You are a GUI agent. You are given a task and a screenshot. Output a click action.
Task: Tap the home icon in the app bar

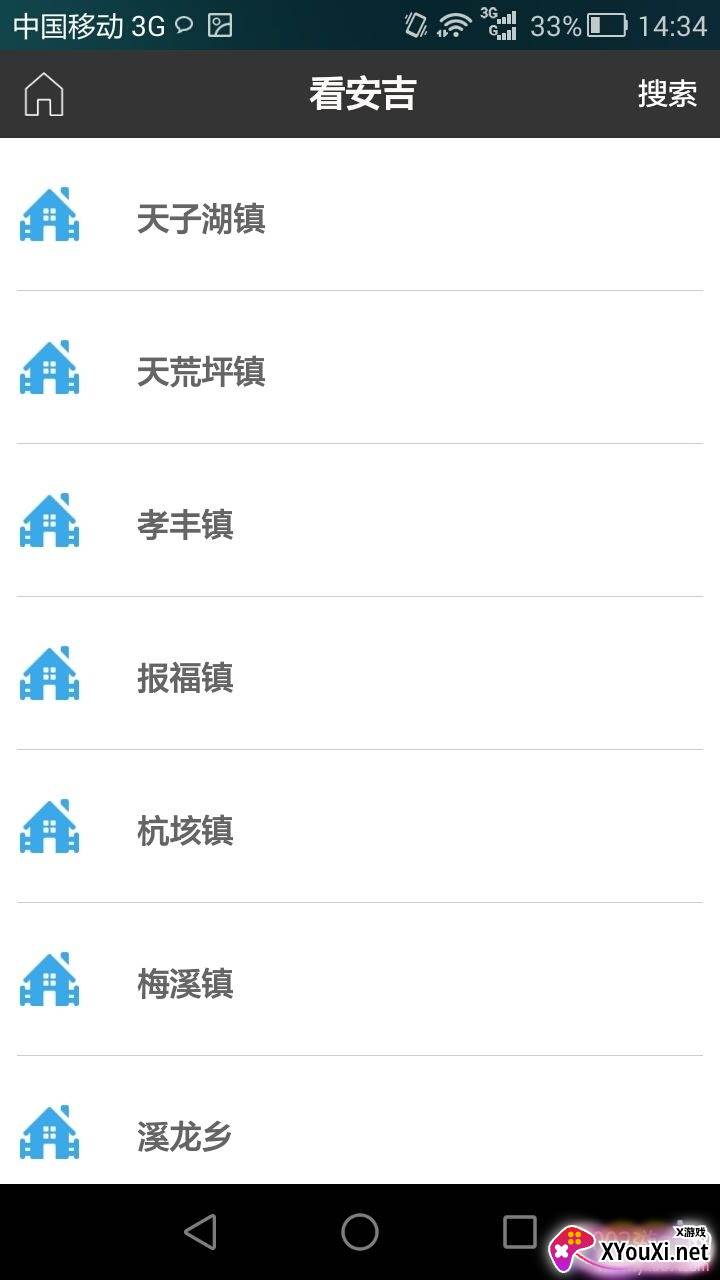point(44,95)
